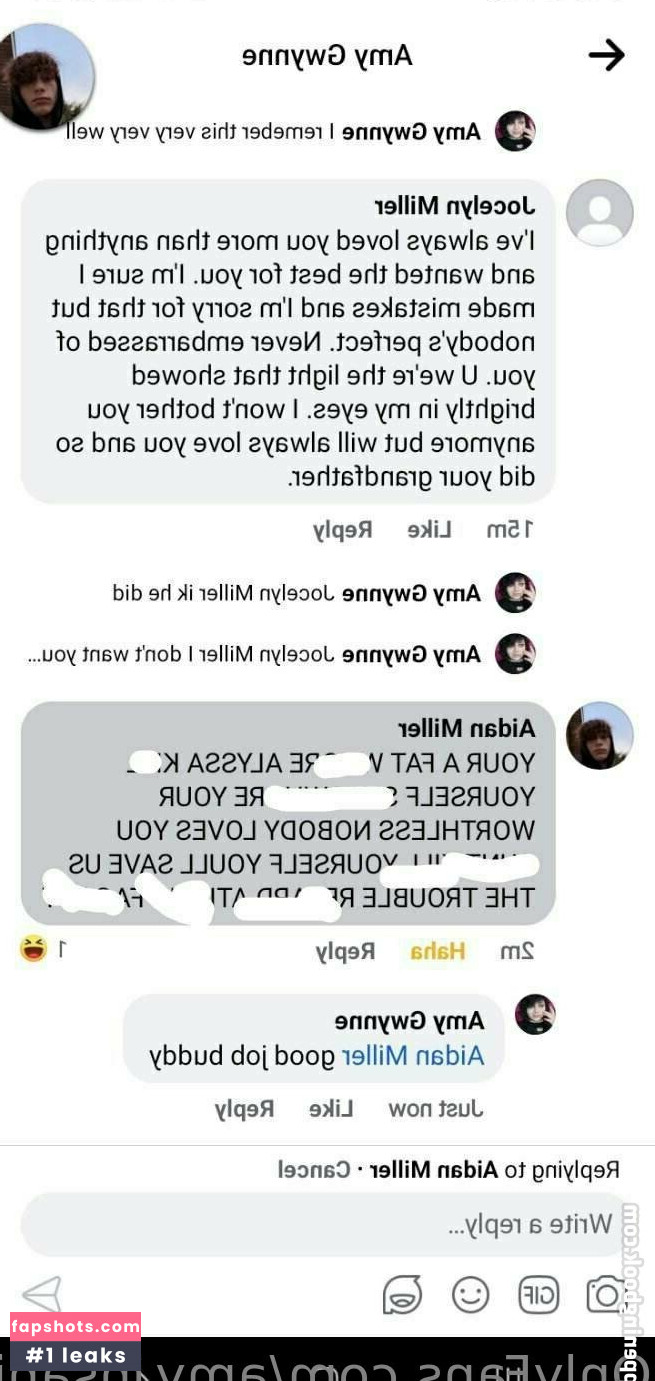The height and width of the screenshot is (1381, 655).
Task: Reply to Aidan Miller's comment
Action: (346, 951)
